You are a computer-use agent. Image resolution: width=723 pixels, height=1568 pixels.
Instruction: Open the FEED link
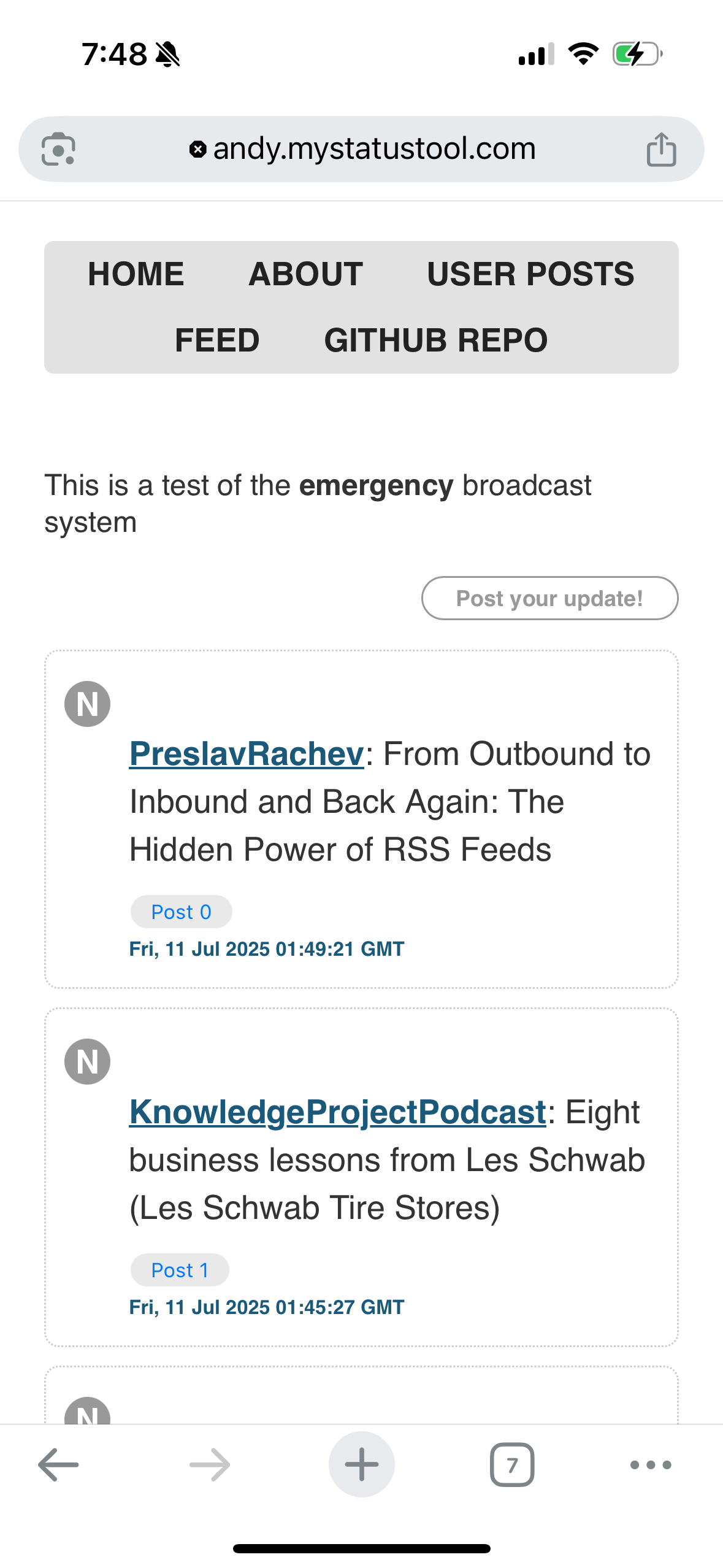pyautogui.click(x=217, y=340)
